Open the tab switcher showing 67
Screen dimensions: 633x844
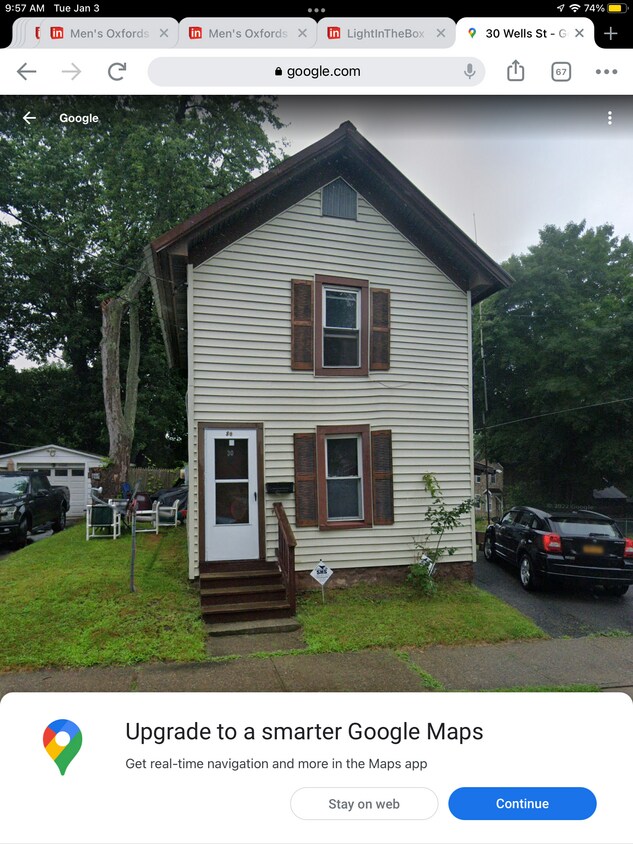coord(561,72)
